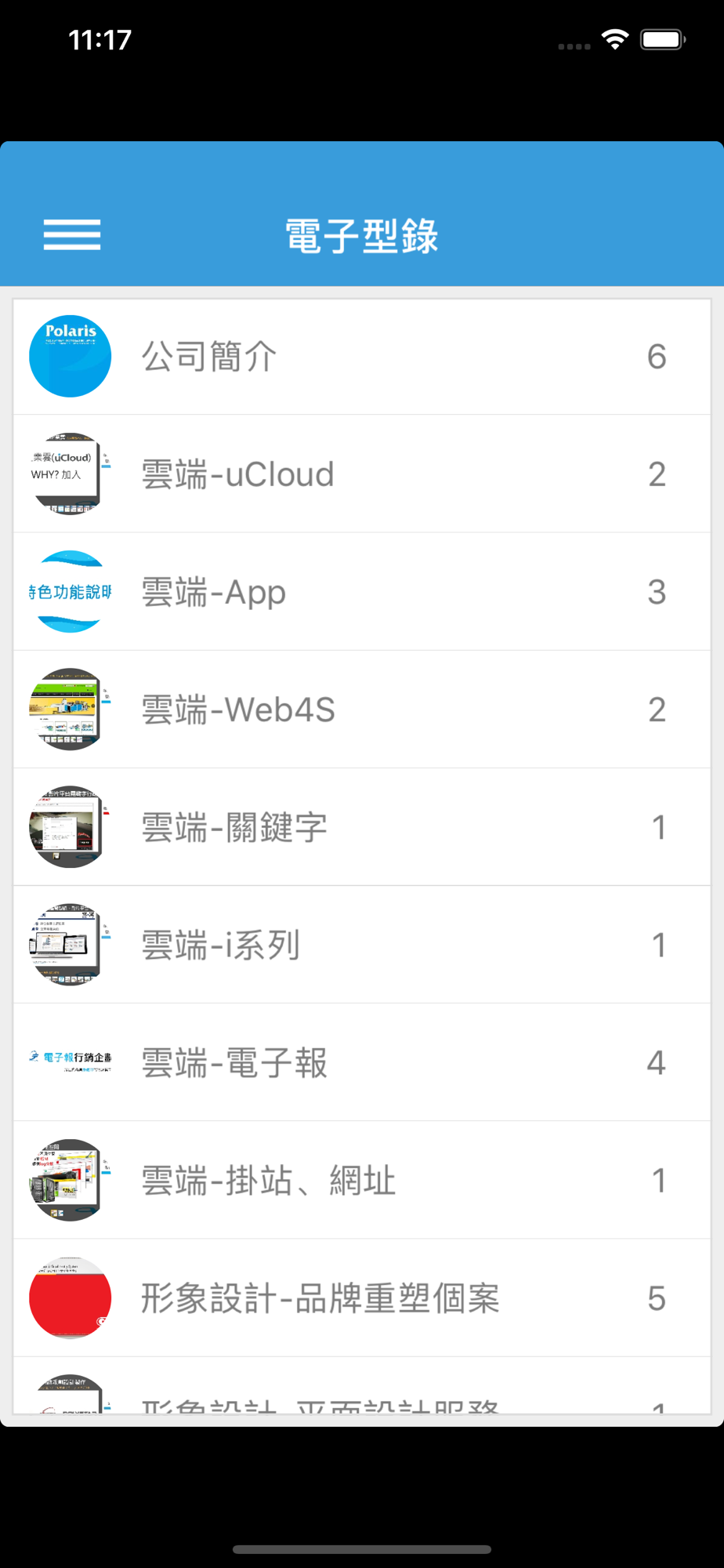View 形象設計-品牌重塑個案 catalog
Screen dimensions: 724x1568
tap(362, 1298)
